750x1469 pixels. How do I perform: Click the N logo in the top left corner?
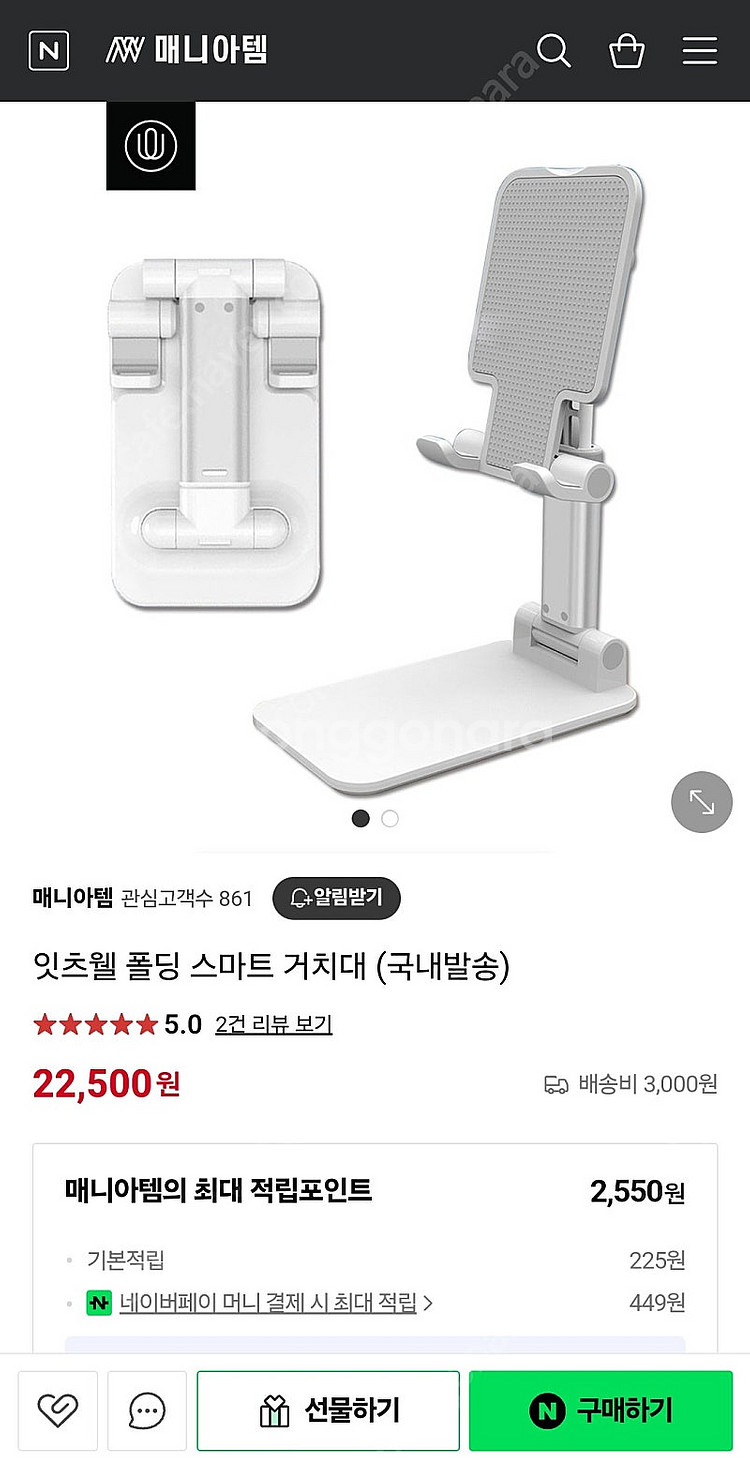[x=44, y=50]
